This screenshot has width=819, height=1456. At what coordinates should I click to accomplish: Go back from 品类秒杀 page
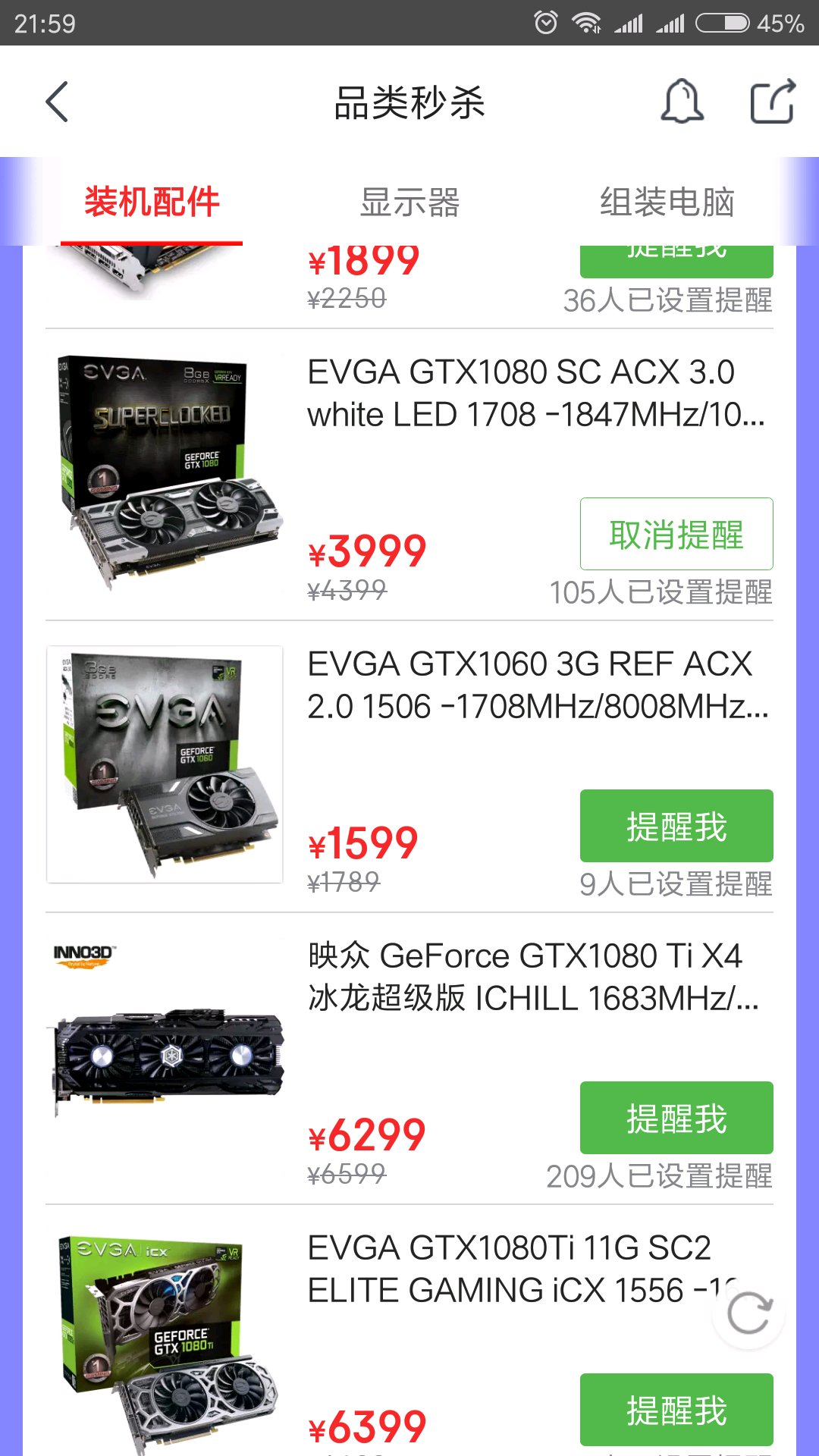pyautogui.click(x=58, y=102)
